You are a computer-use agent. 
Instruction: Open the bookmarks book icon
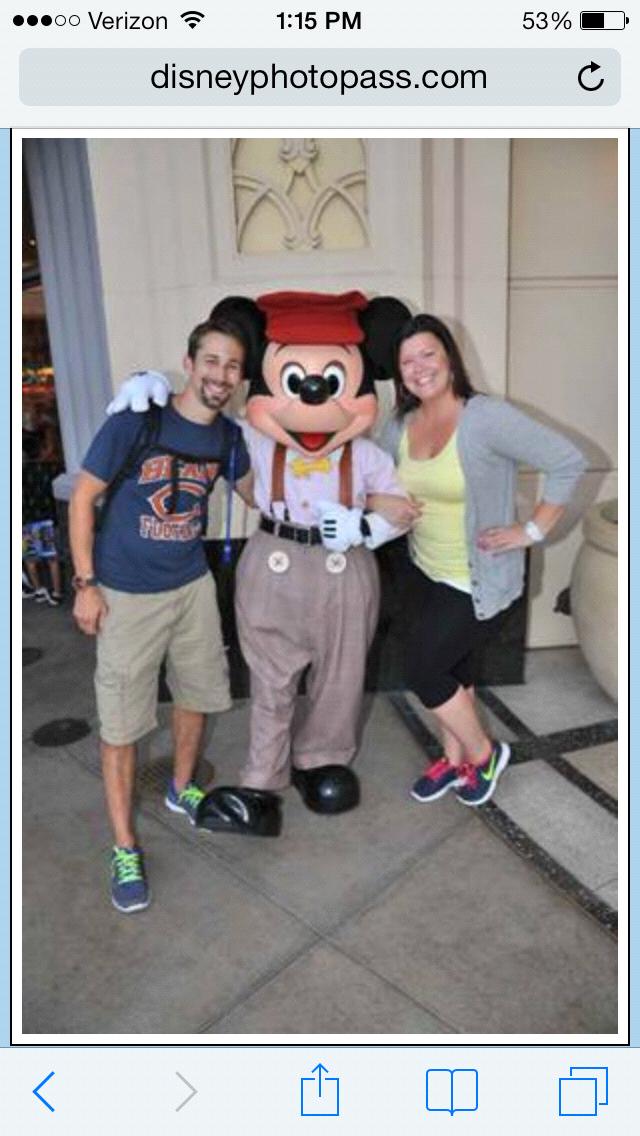[x=452, y=1091]
